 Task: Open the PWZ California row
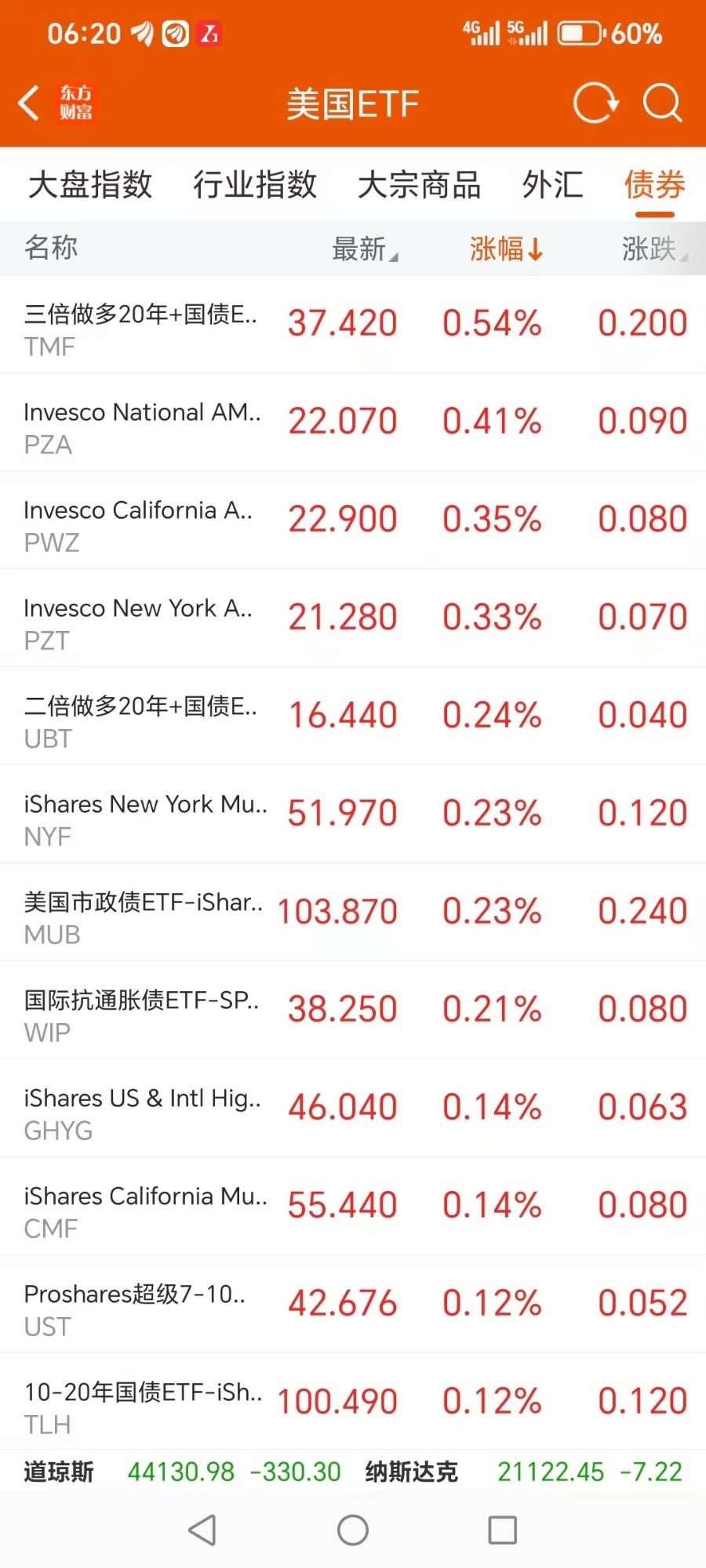353,521
